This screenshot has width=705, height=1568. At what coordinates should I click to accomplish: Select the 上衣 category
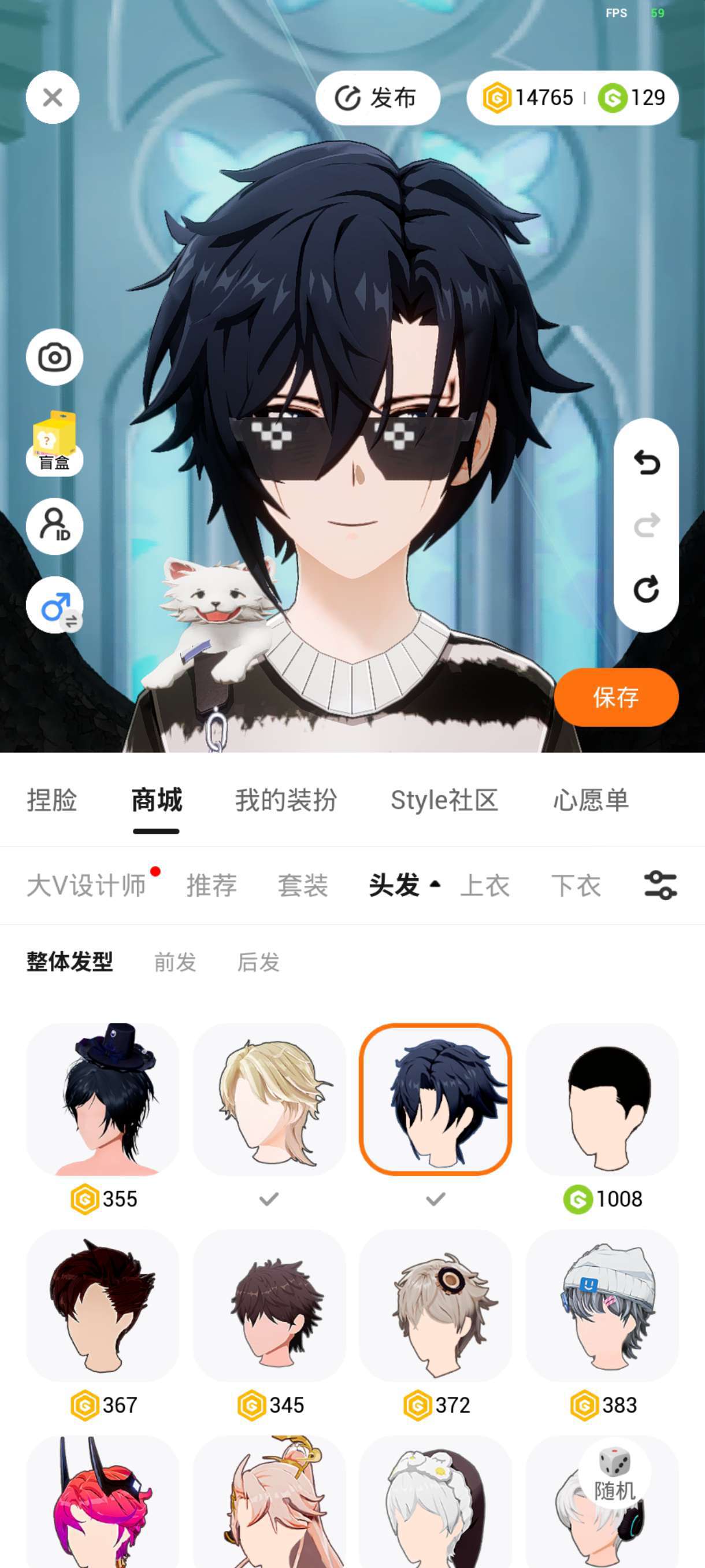tap(485, 885)
